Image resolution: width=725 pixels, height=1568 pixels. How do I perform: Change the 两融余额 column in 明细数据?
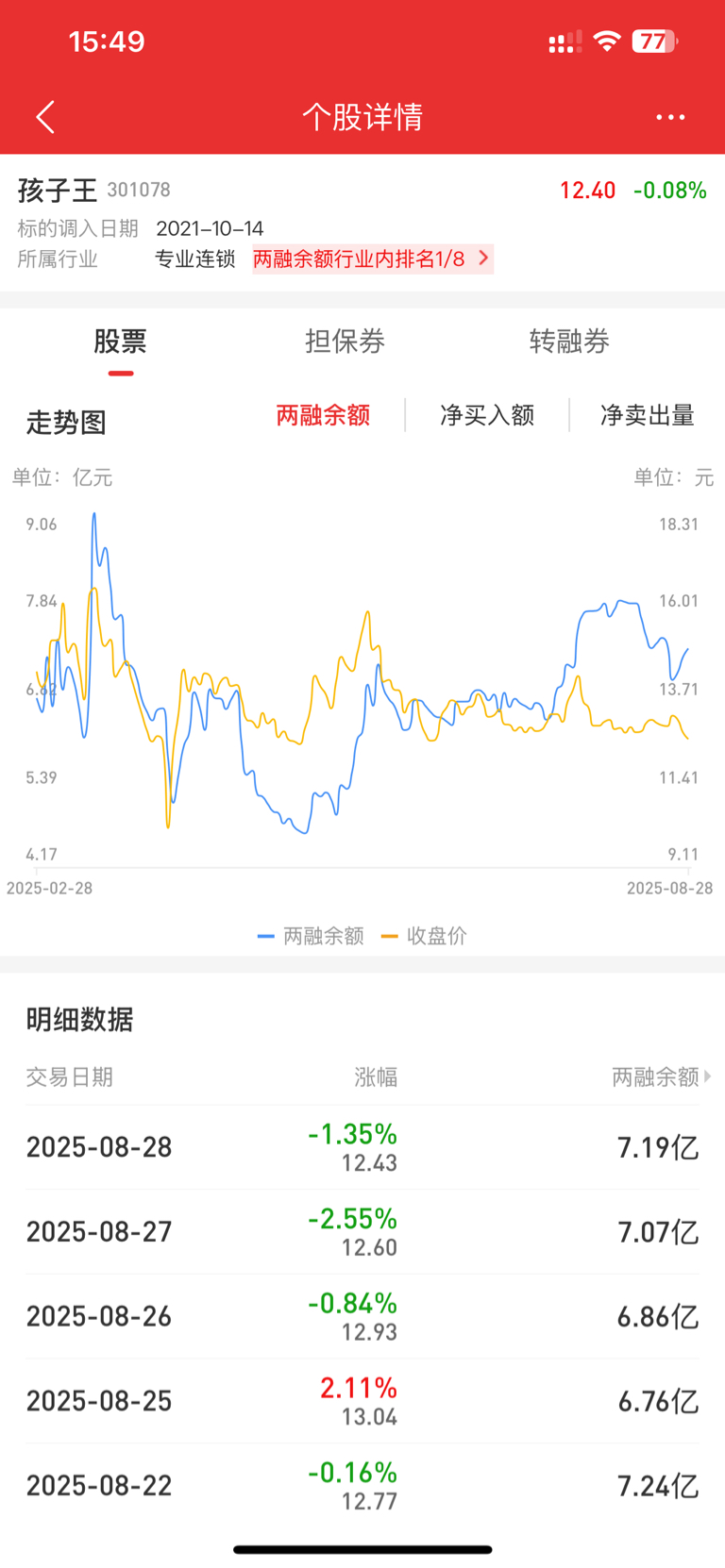(x=661, y=1076)
